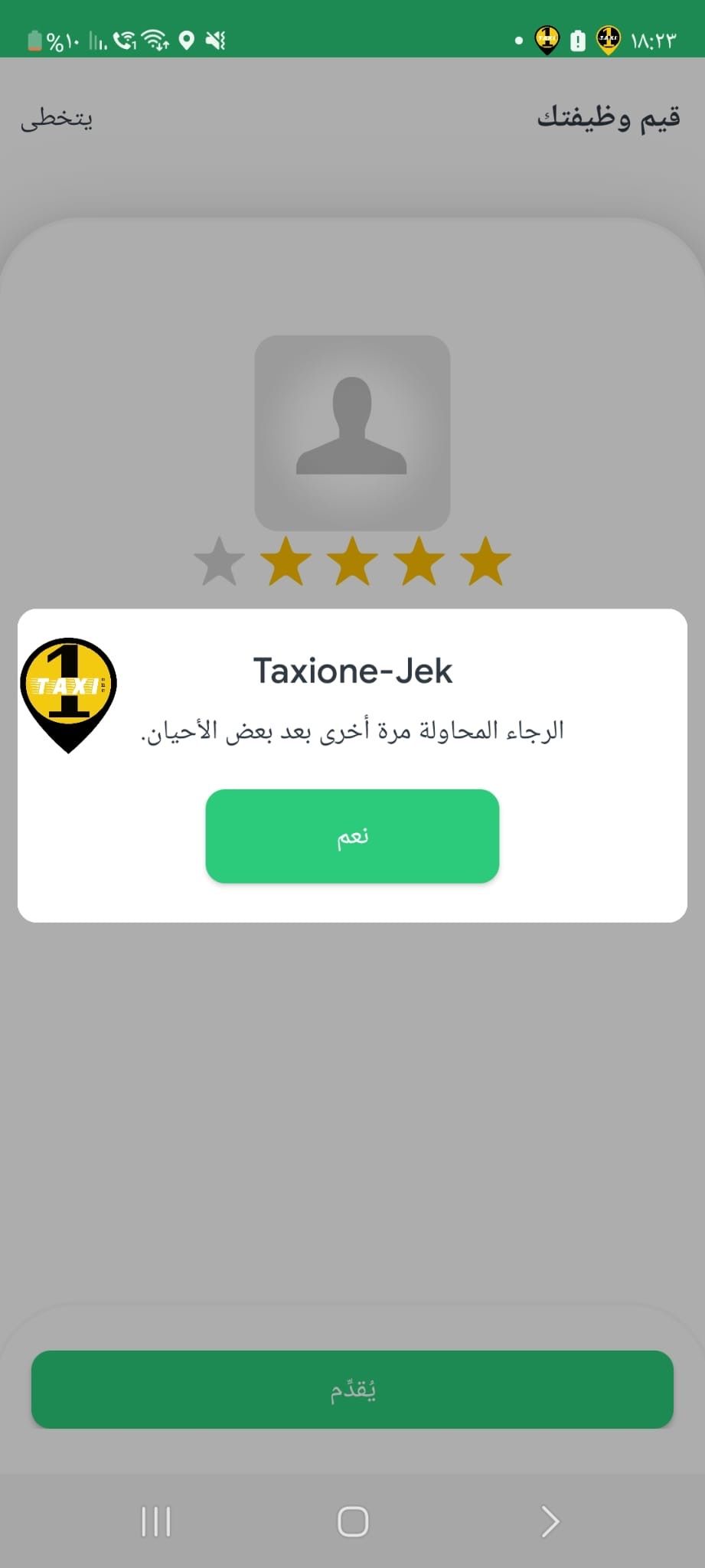705x1568 pixels.
Task: Tap the يُقدّم submit button
Action: click(352, 1390)
